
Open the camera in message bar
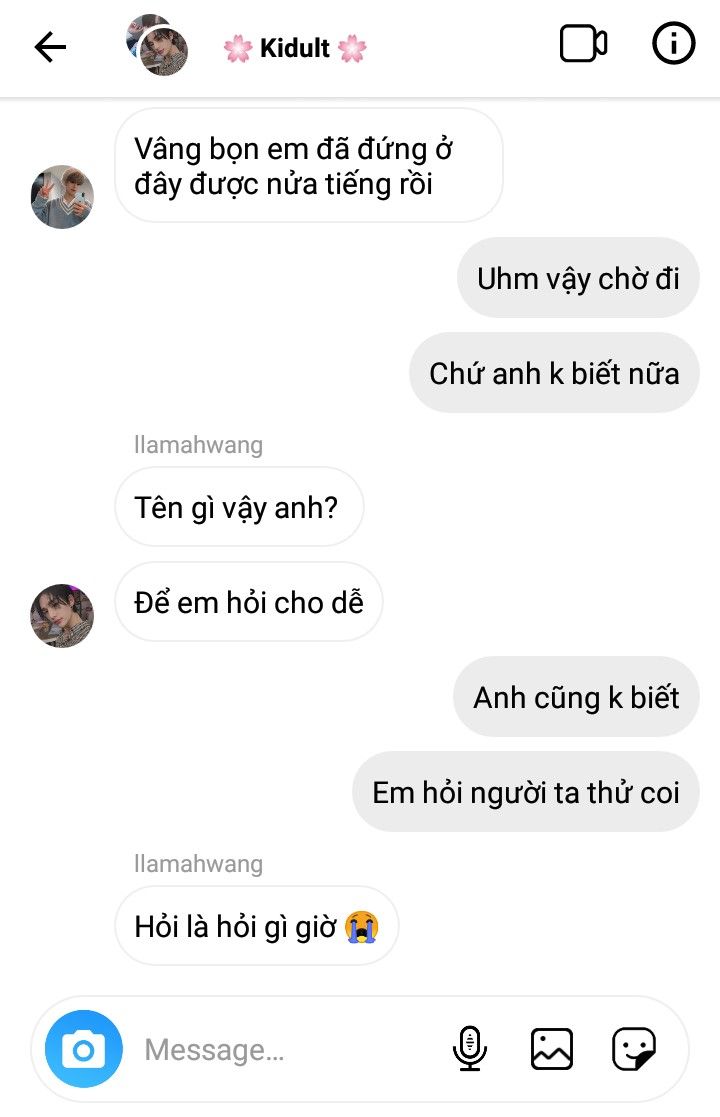(84, 1049)
